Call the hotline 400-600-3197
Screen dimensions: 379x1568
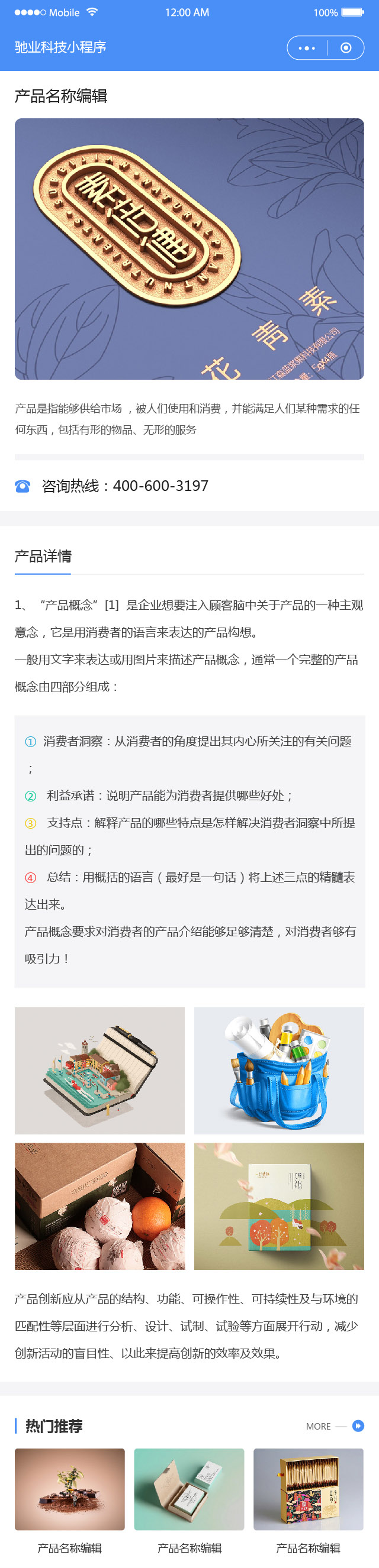tap(124, 486)
